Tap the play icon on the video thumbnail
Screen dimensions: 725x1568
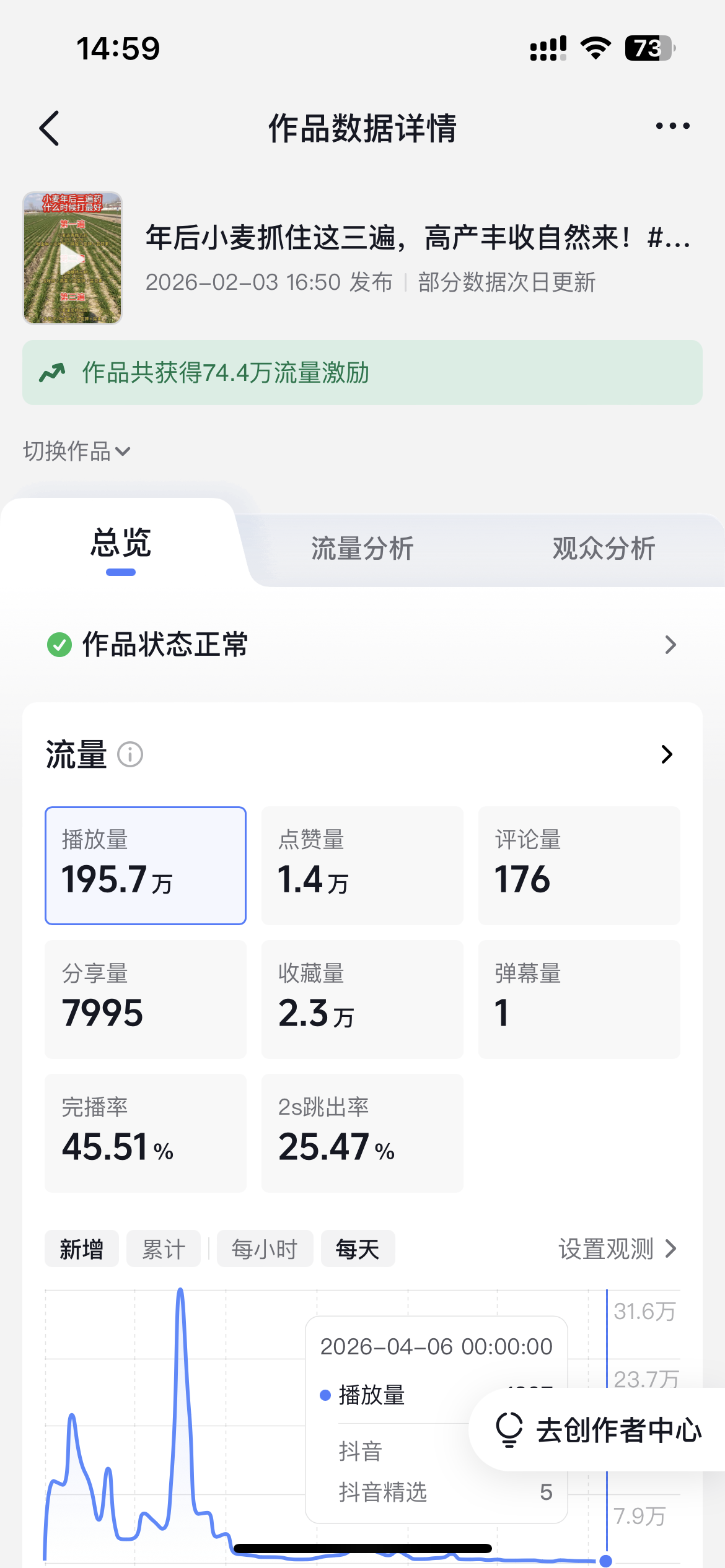(x=72, y=258)
